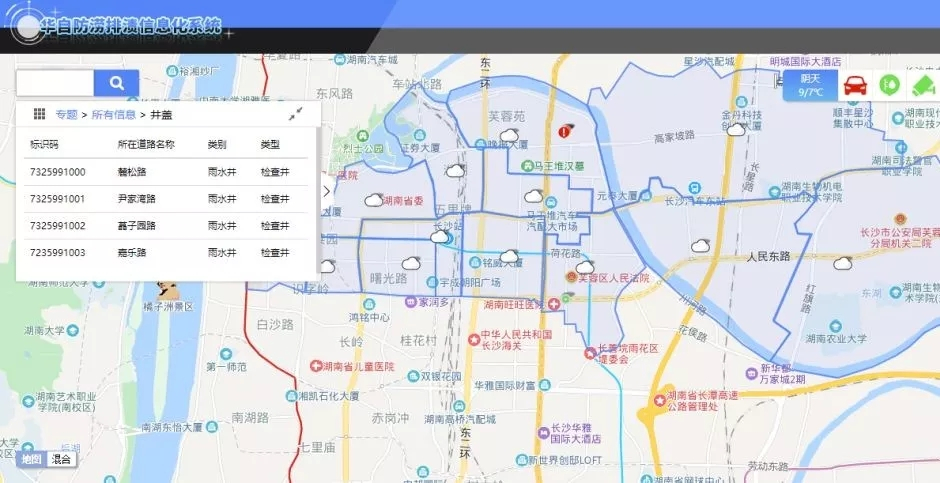Select the red car toolbar icon

[855, 85]
